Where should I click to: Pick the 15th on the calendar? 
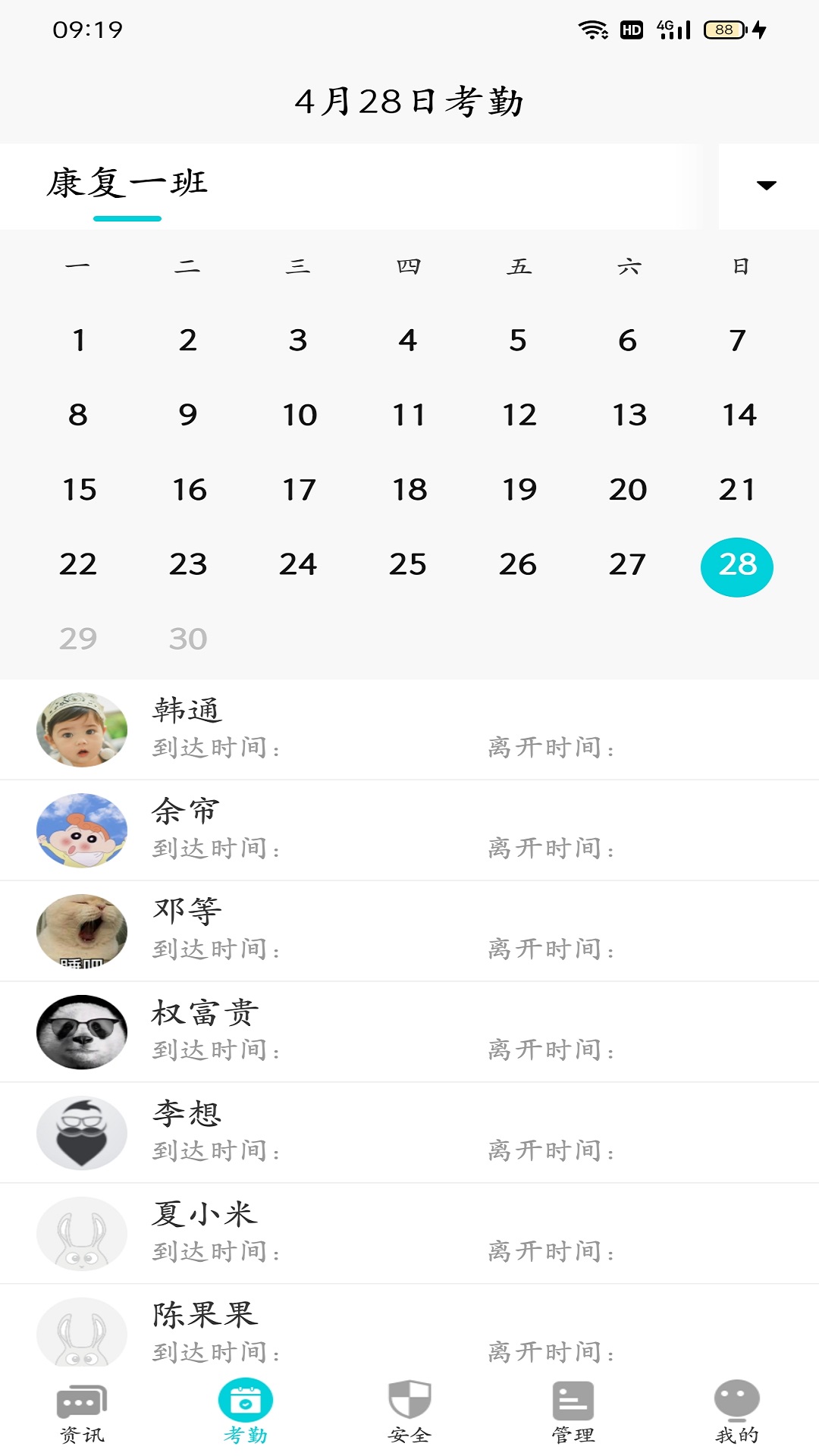pyautogui.click(x=79, y=490)
